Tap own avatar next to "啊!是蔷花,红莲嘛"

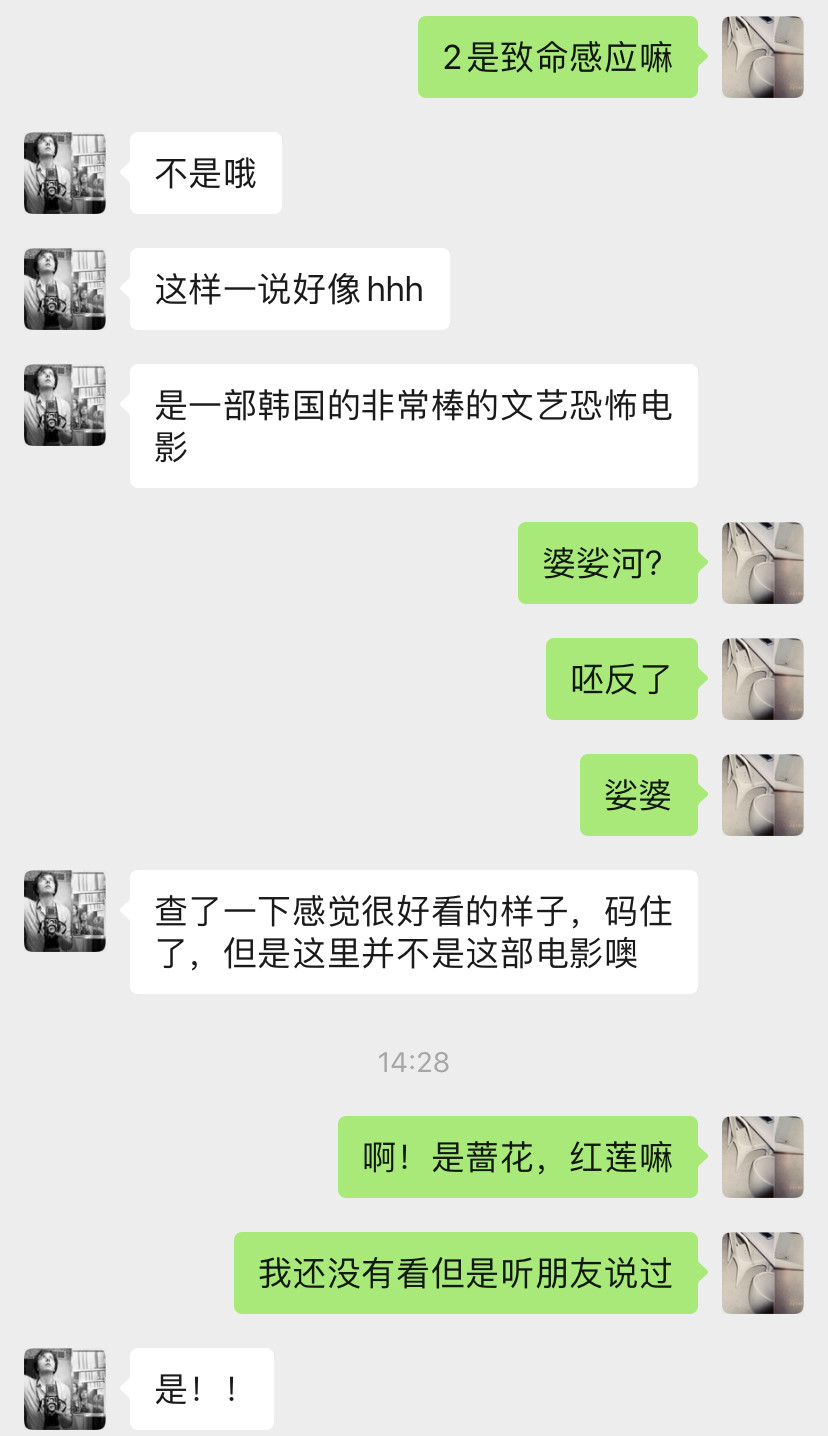click(x=762, y=1157)
